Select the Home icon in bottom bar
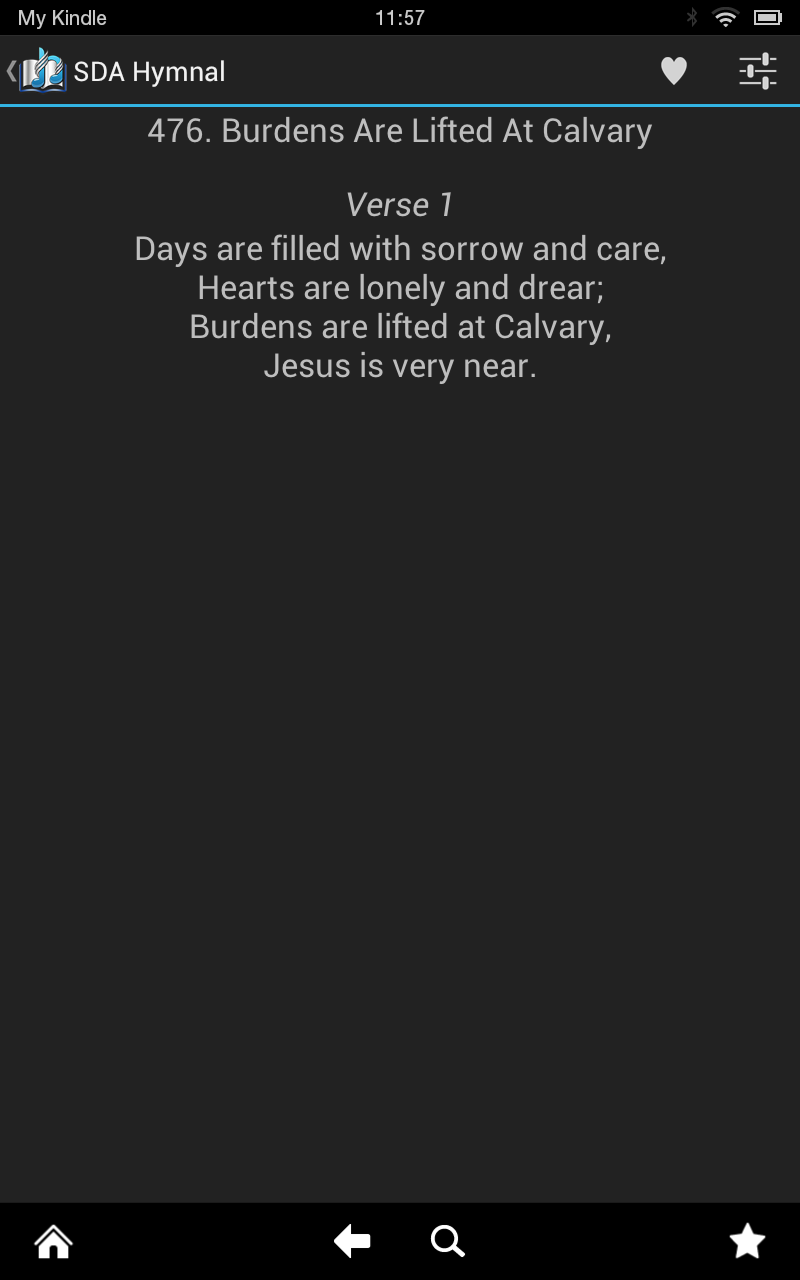Image resolution: width=800 pixels, height=1280 pixels. pyautogui.click(x=52, y=1240)
